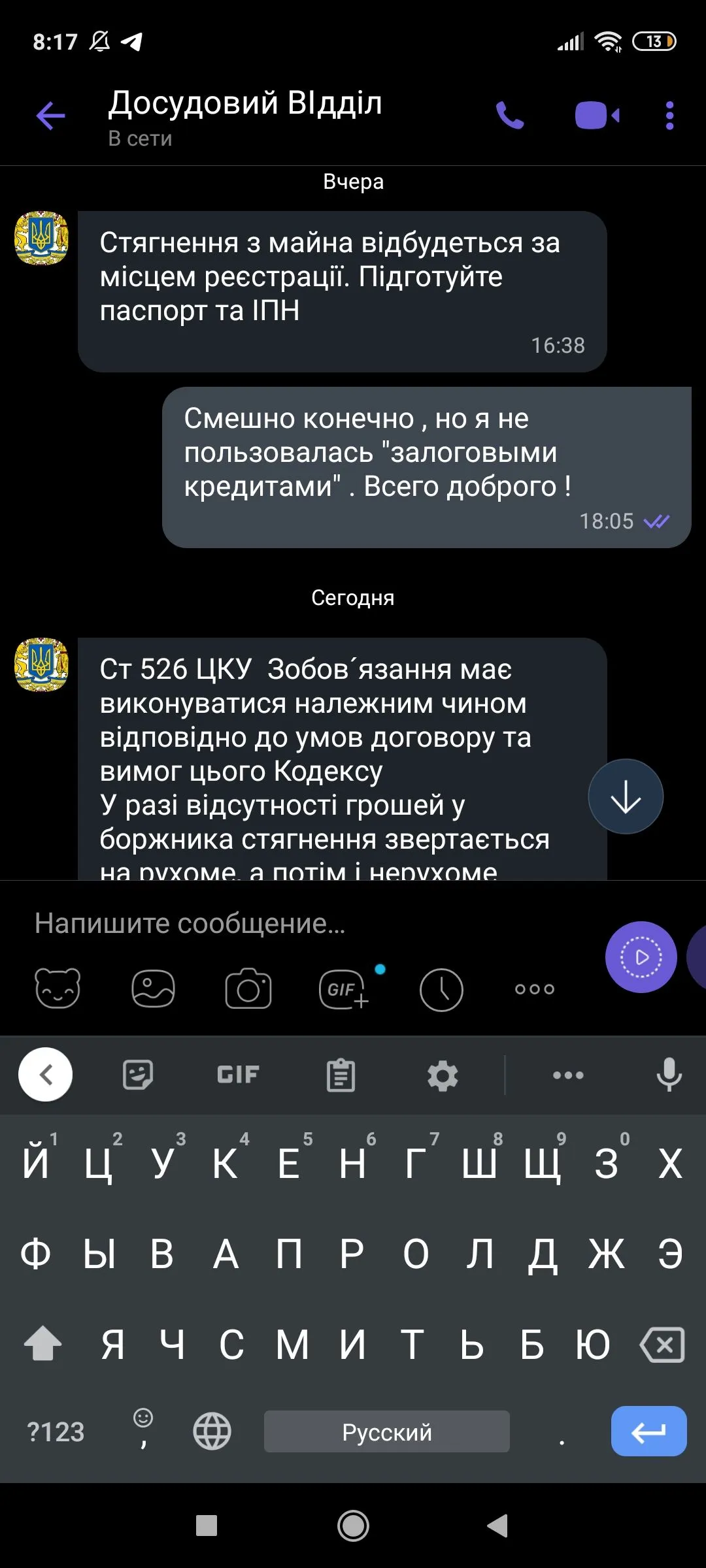Open the camera to take a photo
This screenshot has height=1568, width=706.
point(248,988)
